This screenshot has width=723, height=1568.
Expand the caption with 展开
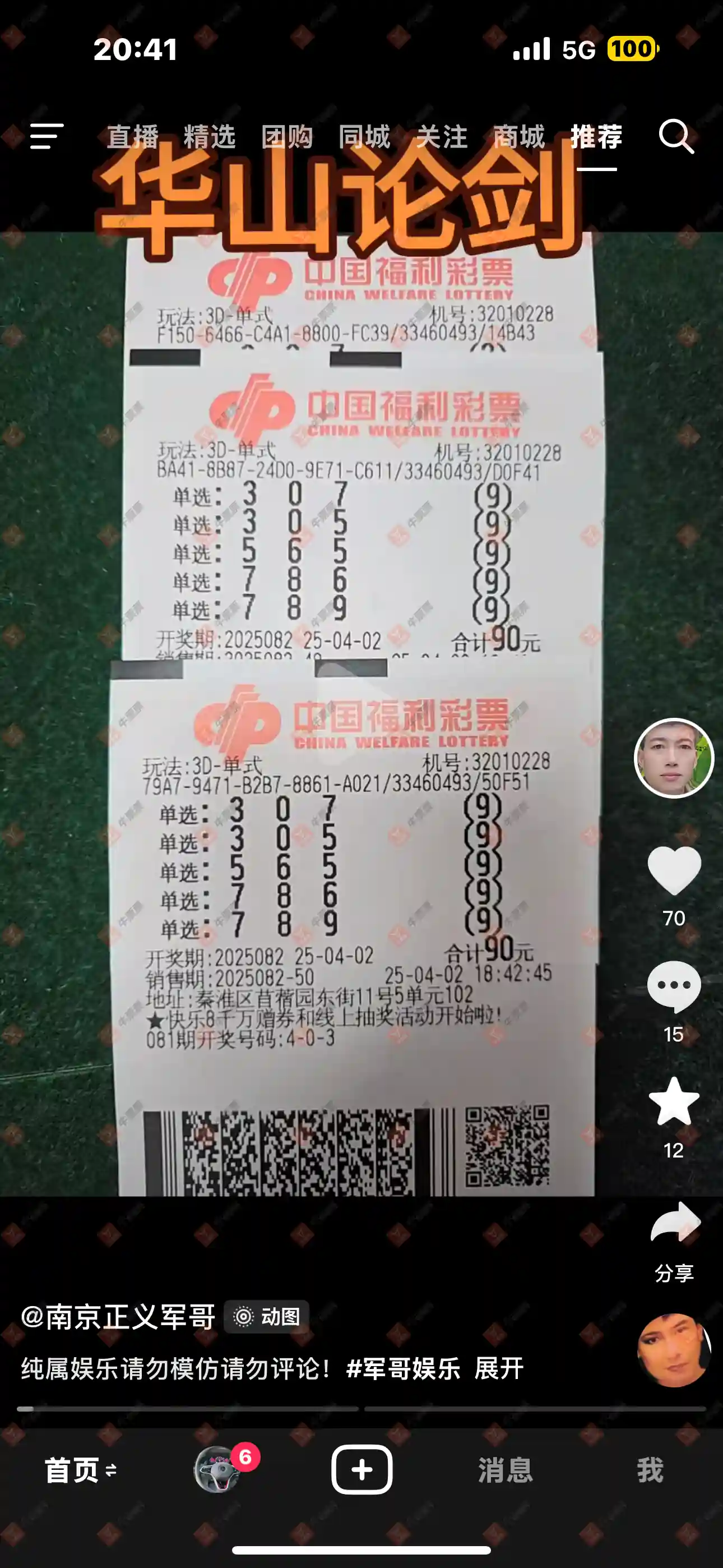point(499,1369)
